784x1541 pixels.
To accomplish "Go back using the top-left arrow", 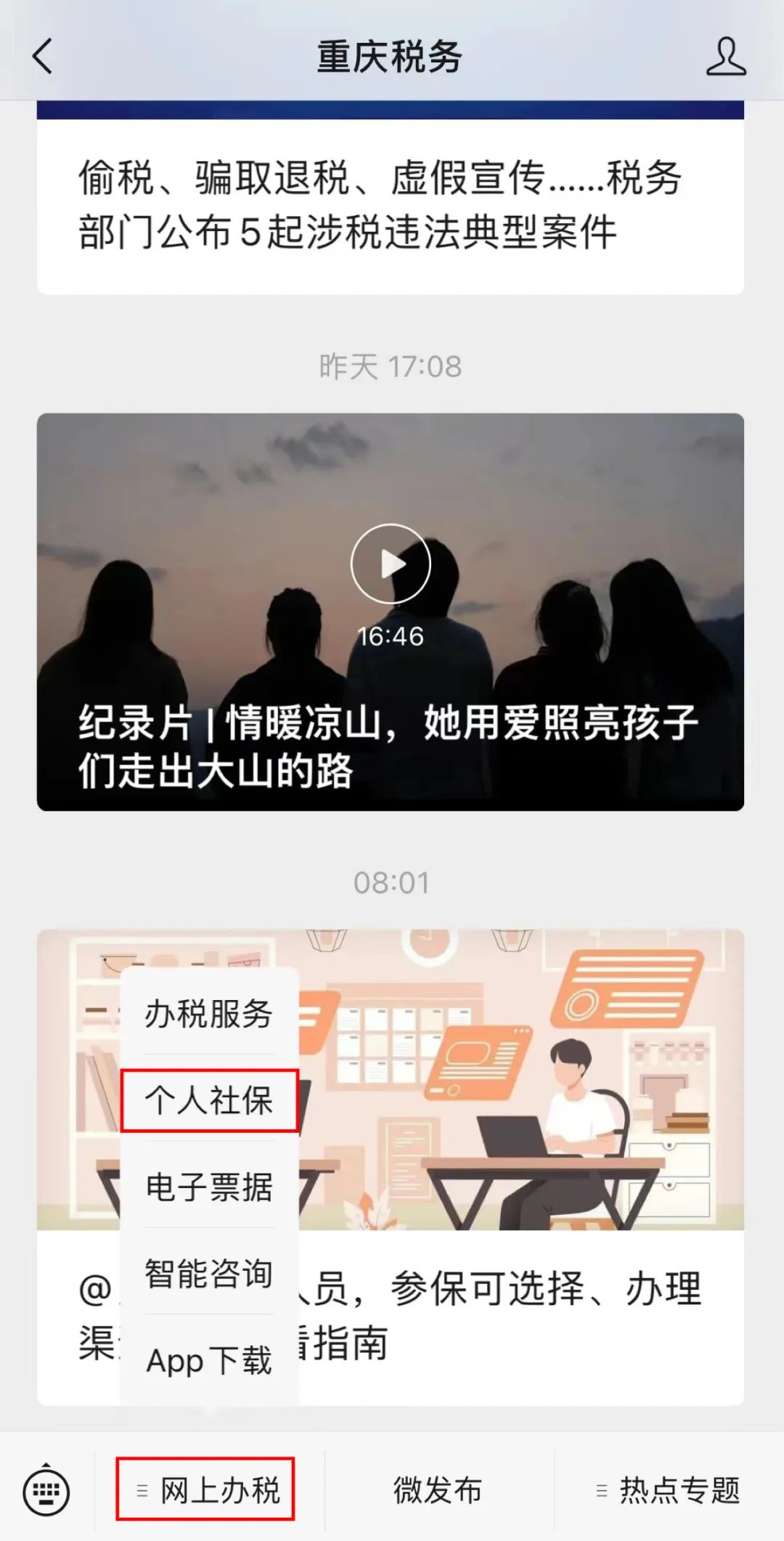I will click(x=44, y=57).
